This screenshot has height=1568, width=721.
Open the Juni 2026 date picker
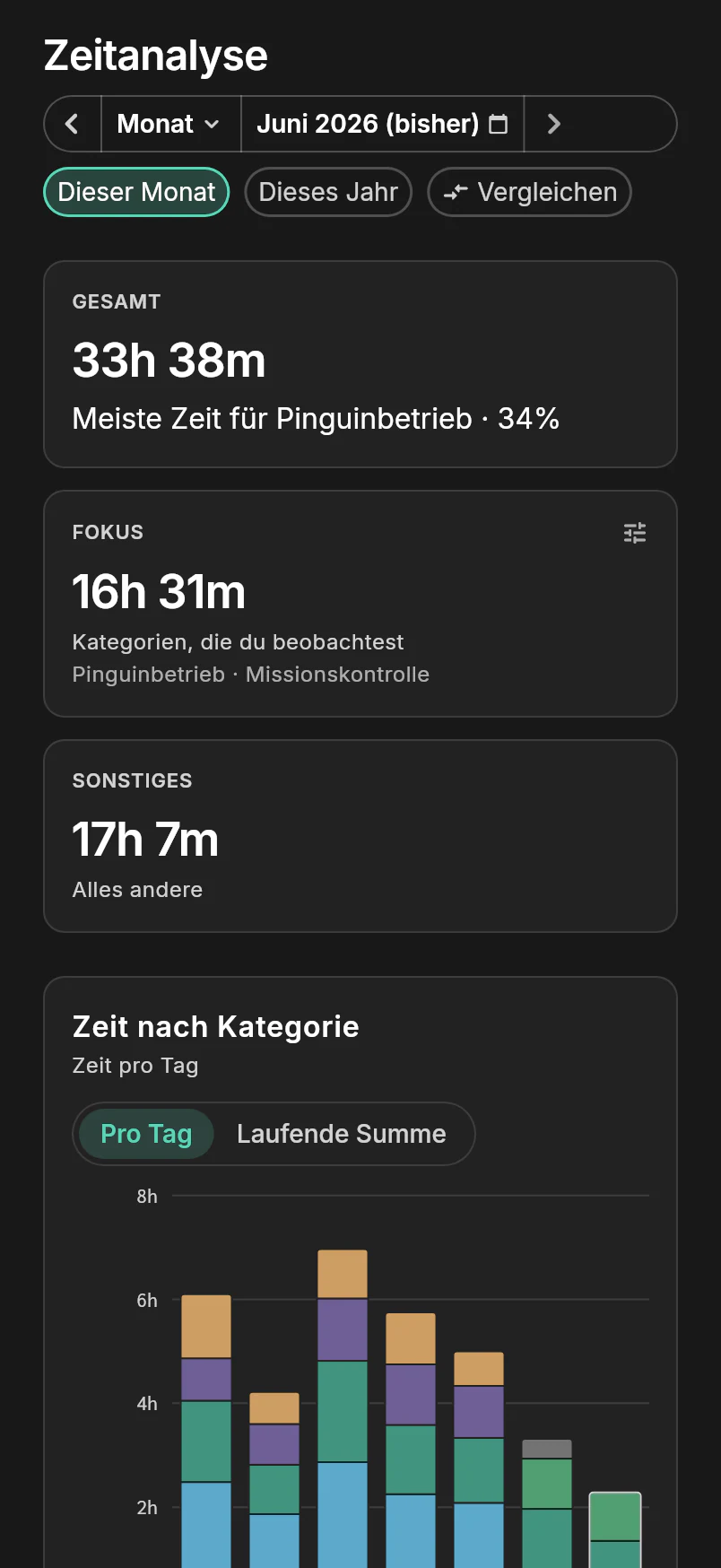[x=382, y=124]
